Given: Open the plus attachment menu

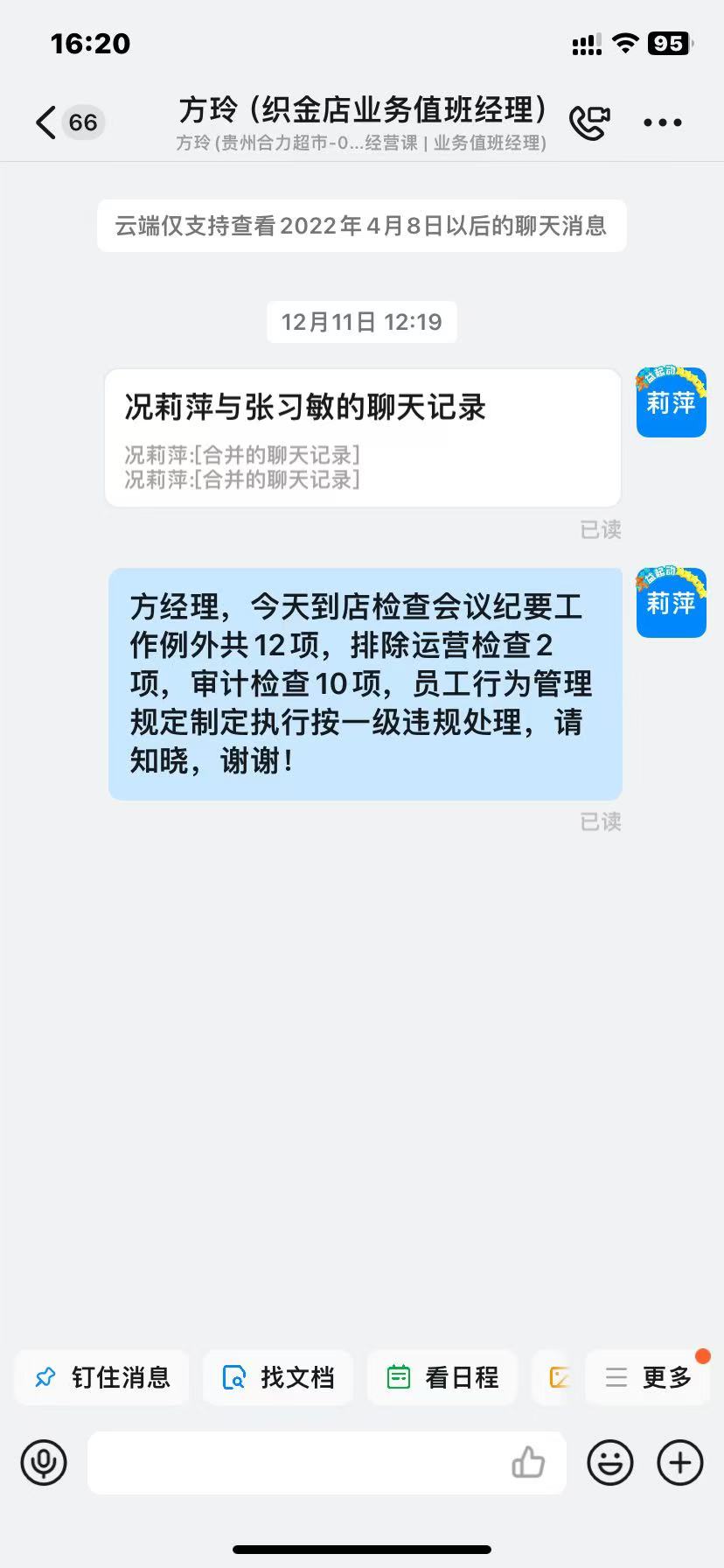Looking at the screenshot, I should tap(679, 1462).
